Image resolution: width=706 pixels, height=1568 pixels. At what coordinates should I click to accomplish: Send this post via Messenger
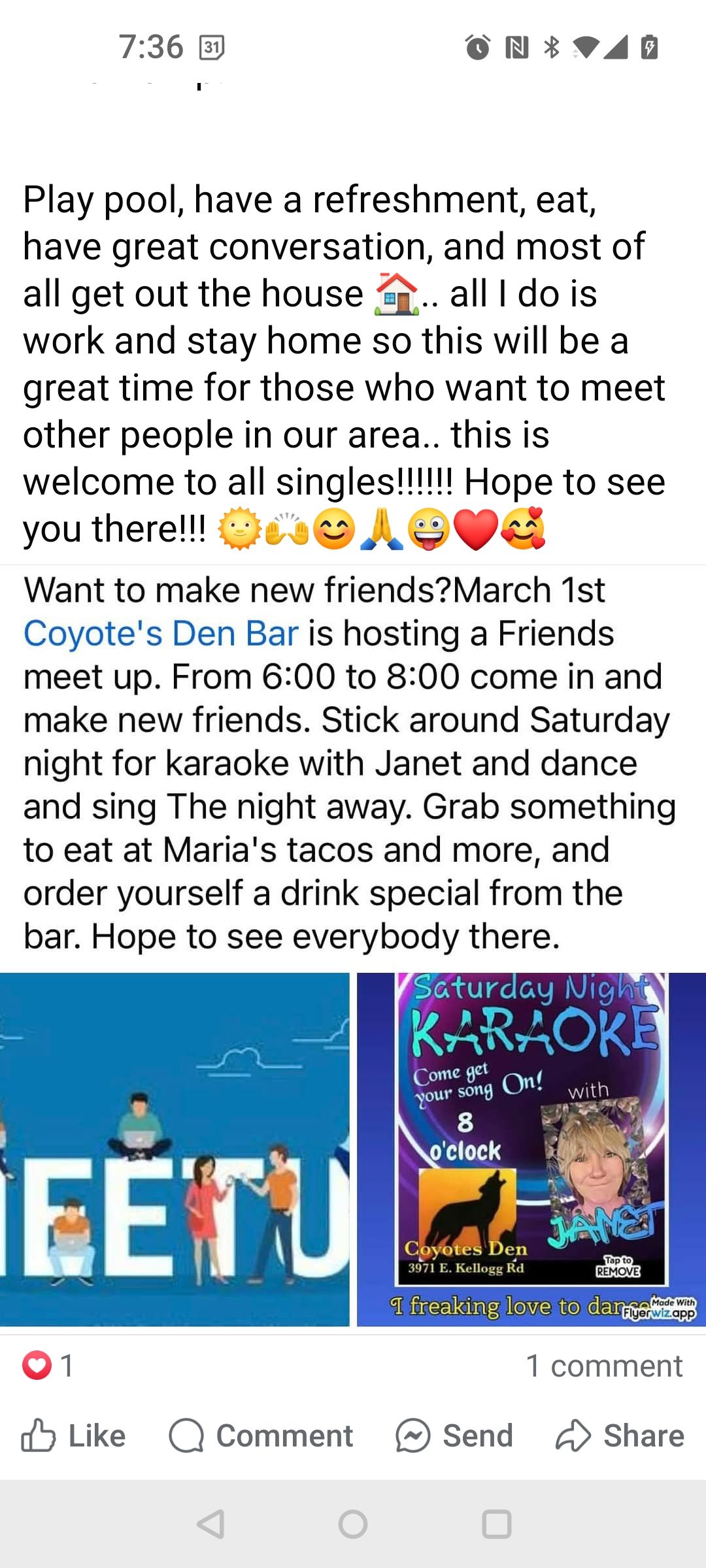[455, 1436]
